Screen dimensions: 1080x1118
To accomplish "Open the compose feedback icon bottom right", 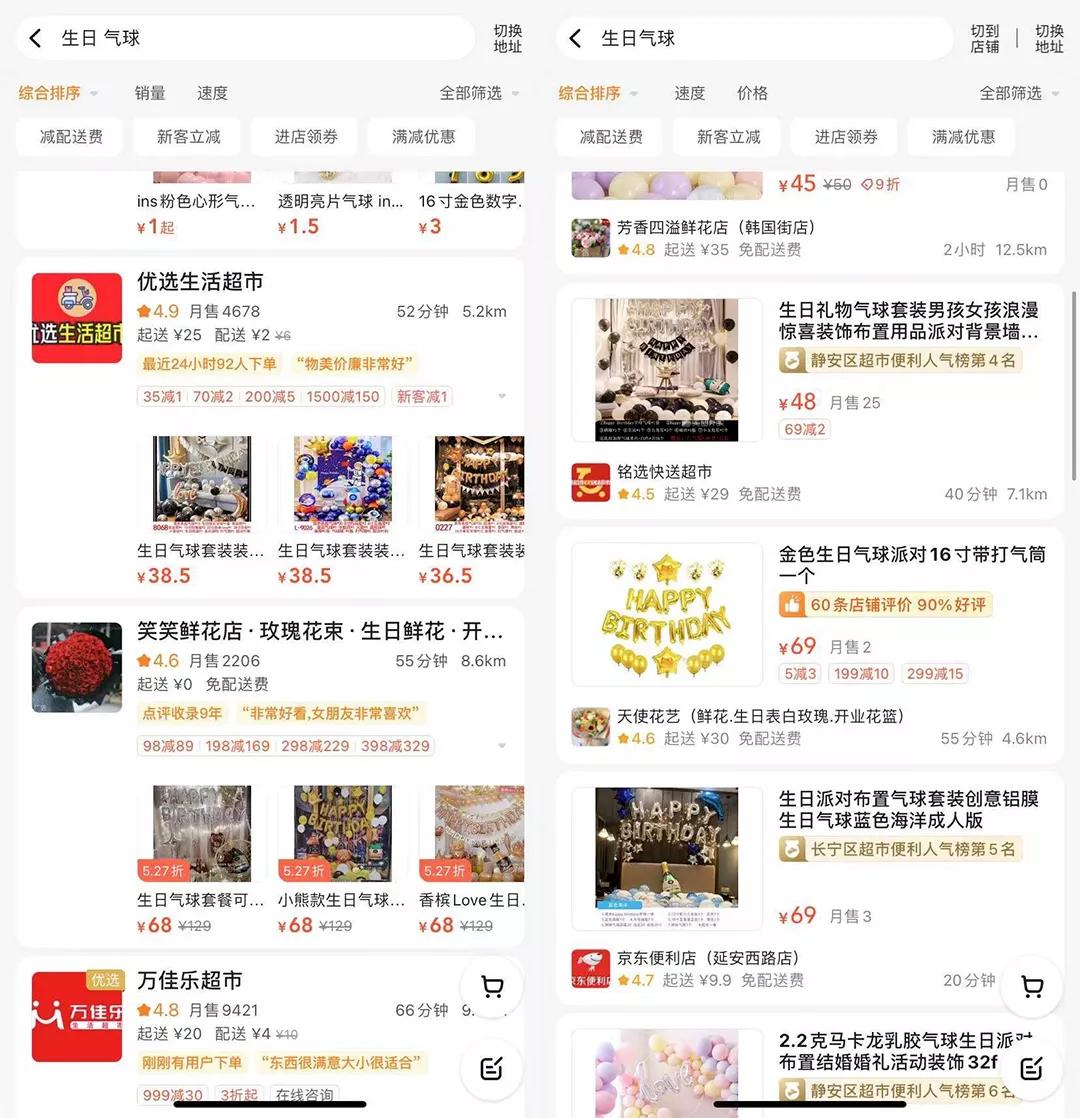I will point(1031,1068).
